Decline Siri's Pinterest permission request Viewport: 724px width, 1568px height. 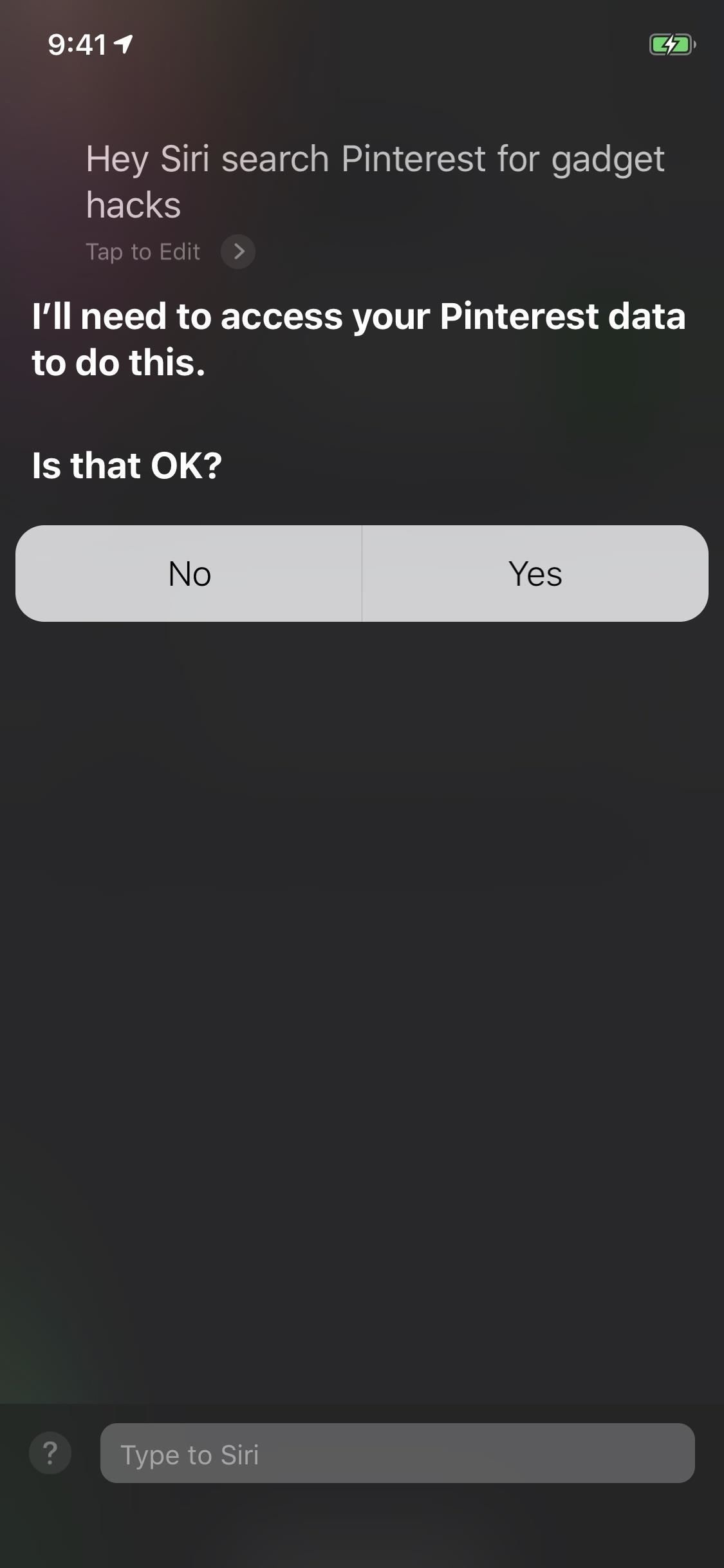189,574
